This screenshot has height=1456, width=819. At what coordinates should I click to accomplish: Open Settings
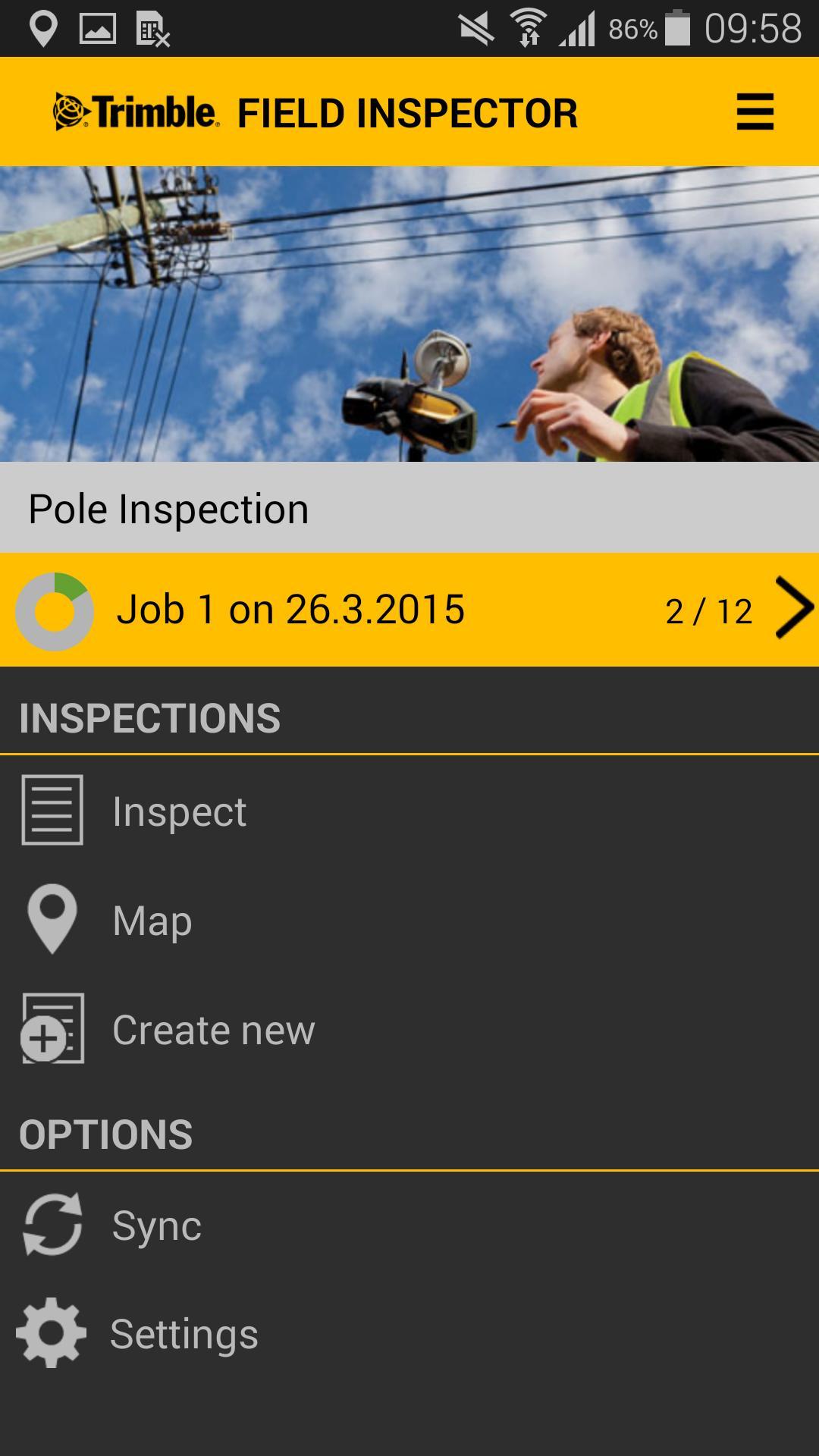pyautogui.click(x=184, y=1334)
